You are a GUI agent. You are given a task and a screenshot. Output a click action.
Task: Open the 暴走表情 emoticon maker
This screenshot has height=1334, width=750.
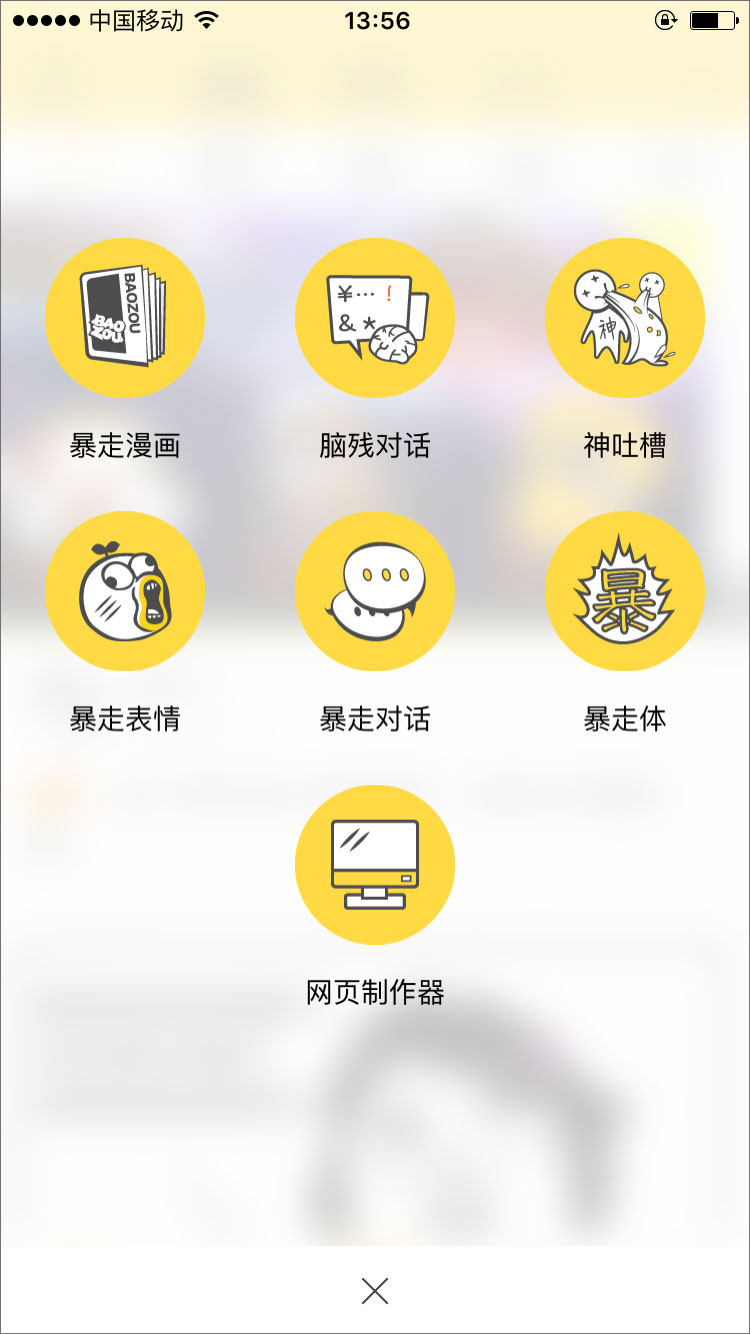tap(125, 591)
